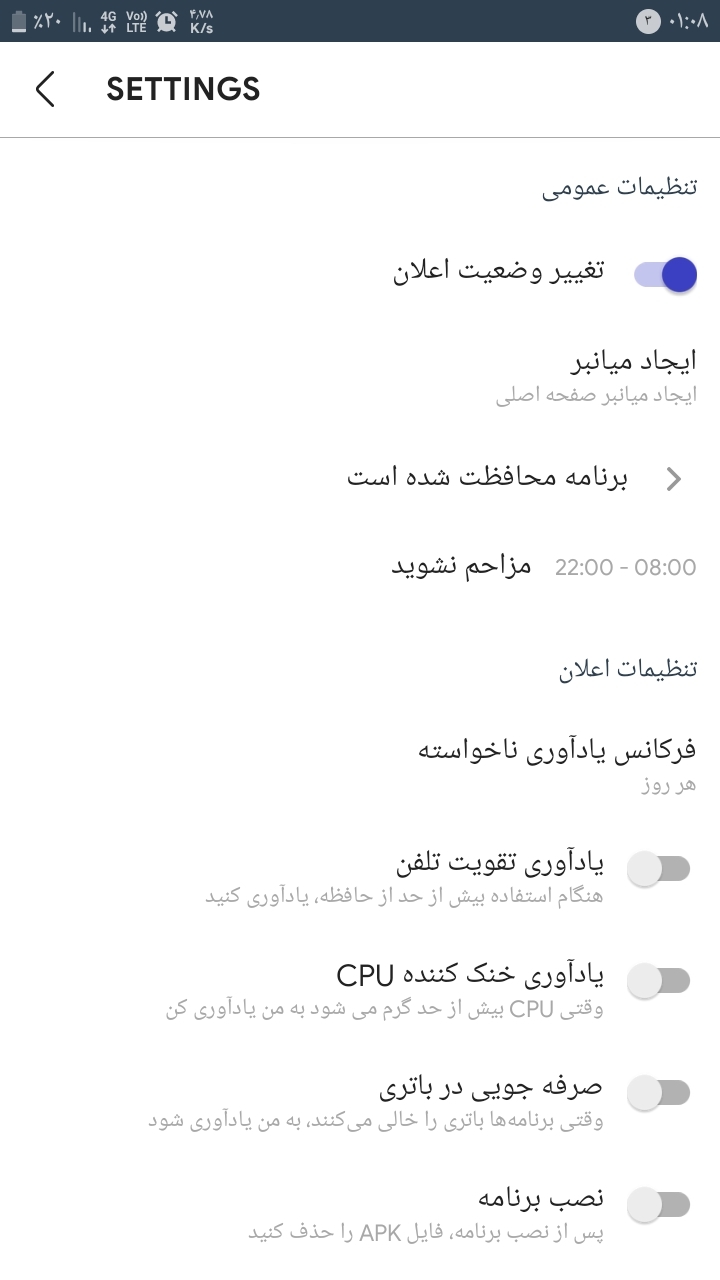Enable یادآوری تقویت تلفن switch
The width and height of the screenshot is (720, 1280).
pyautogui.click(x=659, y=869)
